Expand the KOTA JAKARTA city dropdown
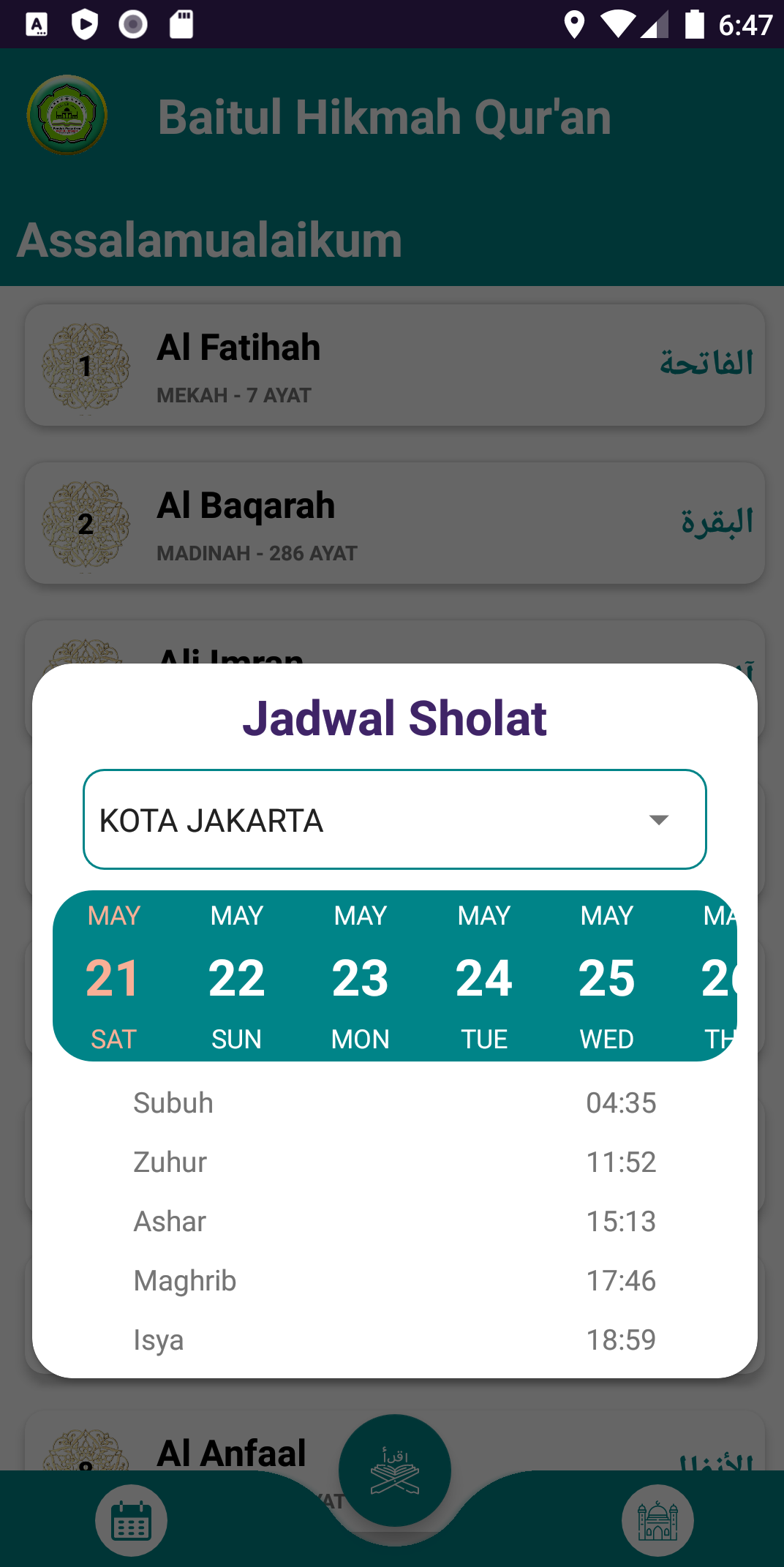 coord(395,819)
